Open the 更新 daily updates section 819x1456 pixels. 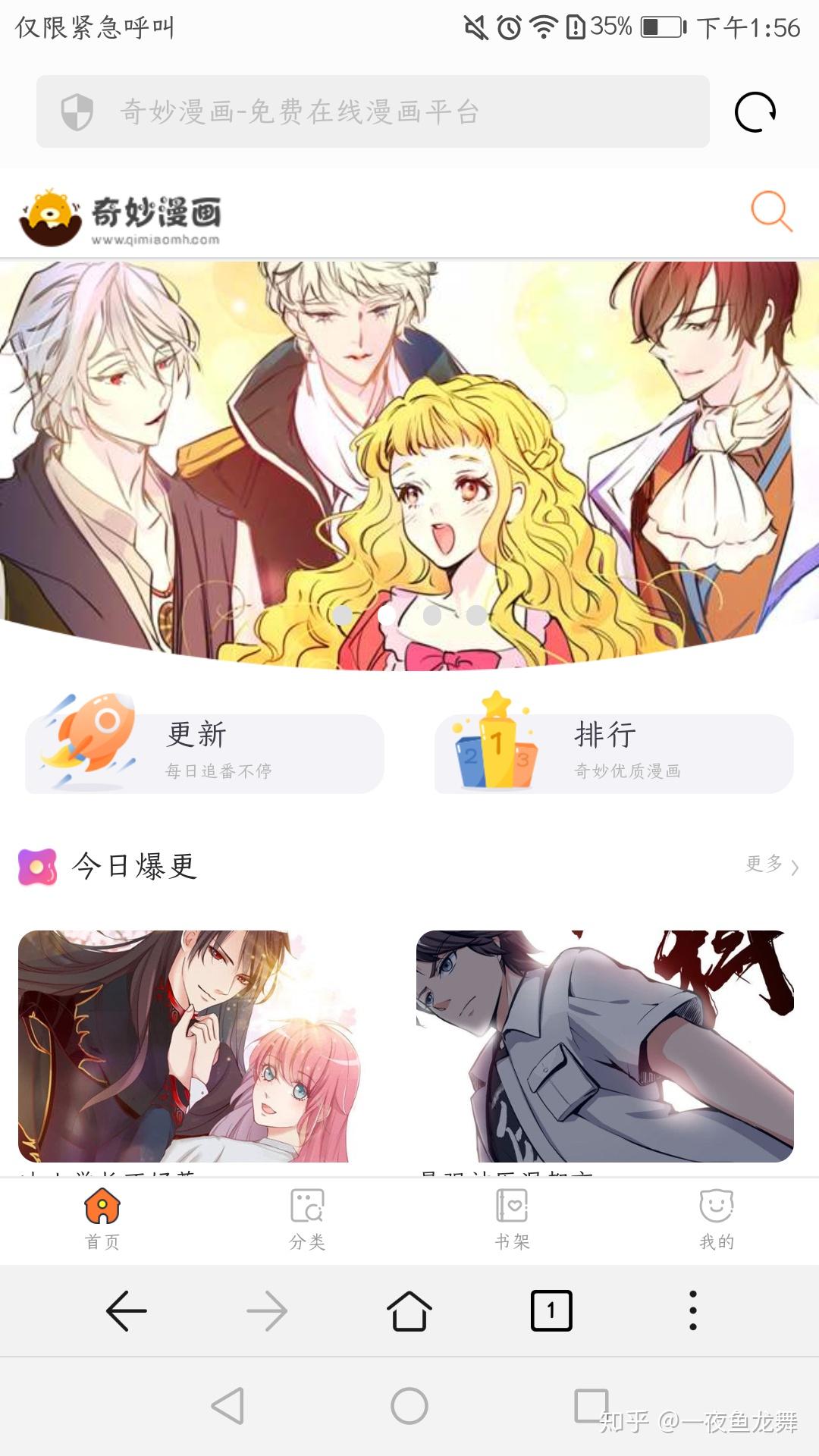point(205,752)
